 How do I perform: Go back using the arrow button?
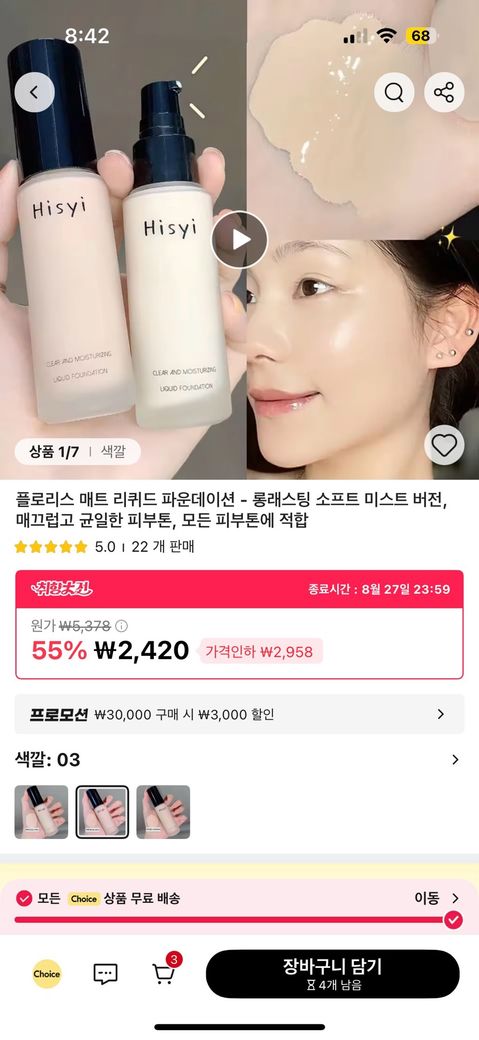pos(34,92)
